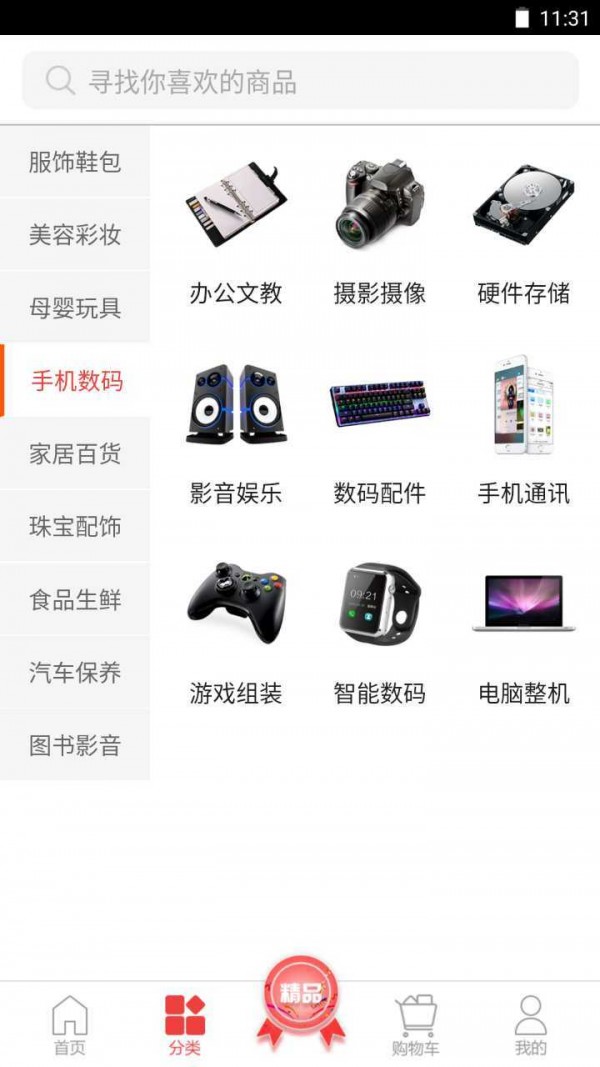Choose the 图书影音 category

(x=75, y=746)
